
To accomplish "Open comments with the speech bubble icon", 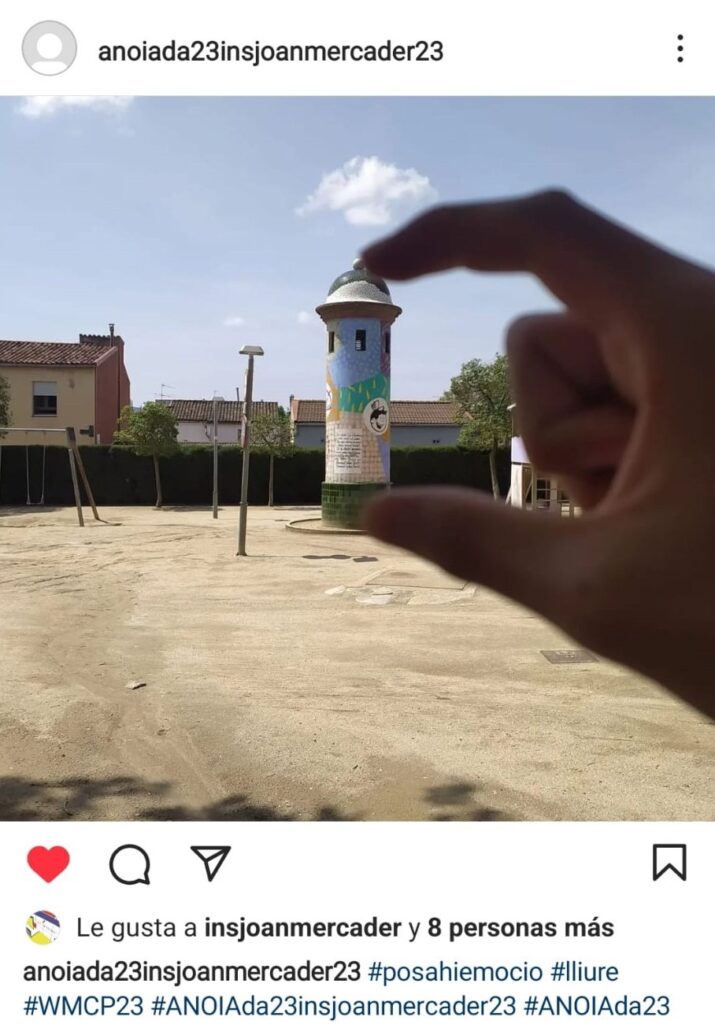I will (130, 864).
